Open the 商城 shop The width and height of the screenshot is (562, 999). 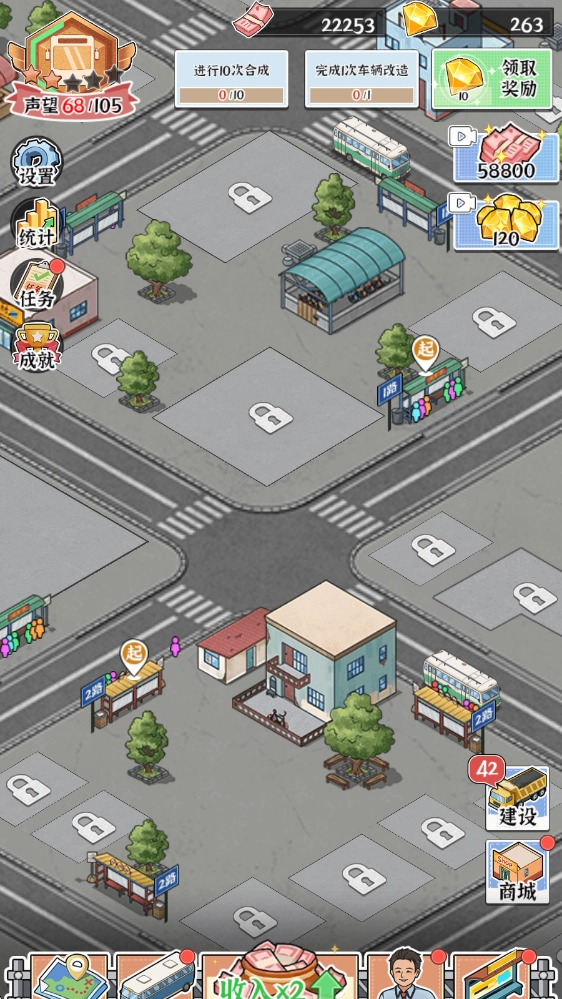(x=517, y=871)
